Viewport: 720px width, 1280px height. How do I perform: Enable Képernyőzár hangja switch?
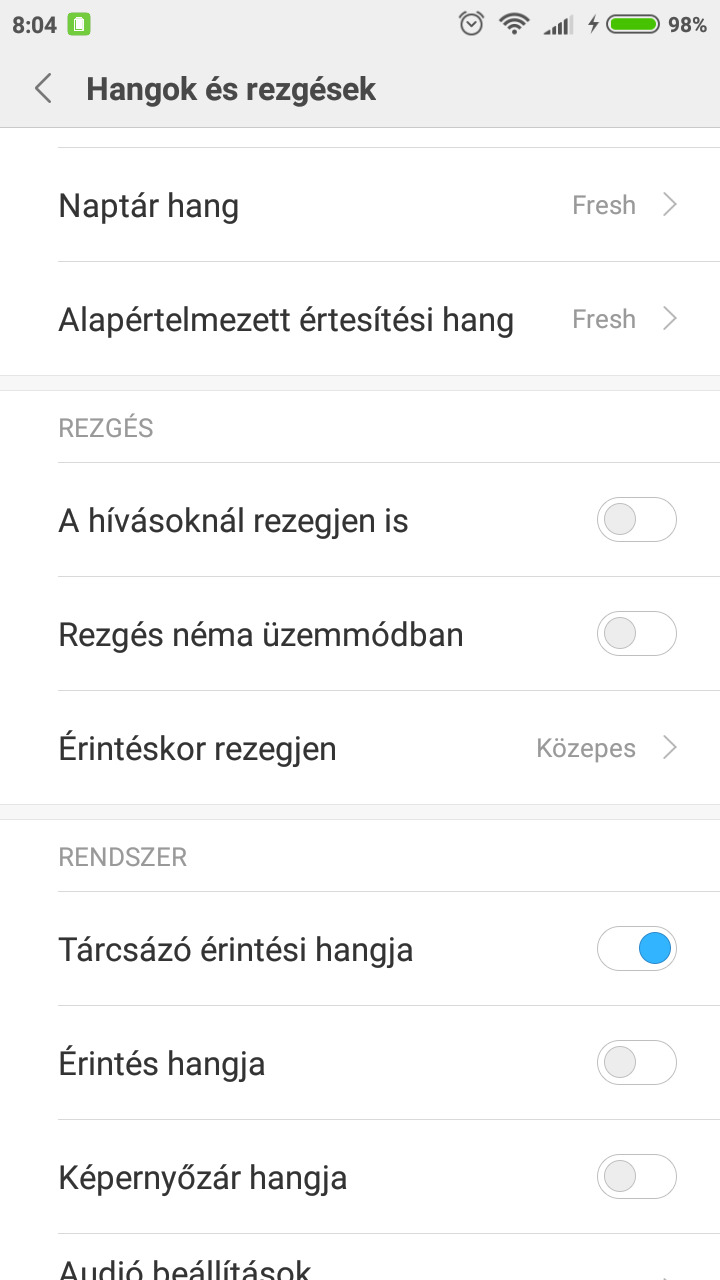(637, 1177)
